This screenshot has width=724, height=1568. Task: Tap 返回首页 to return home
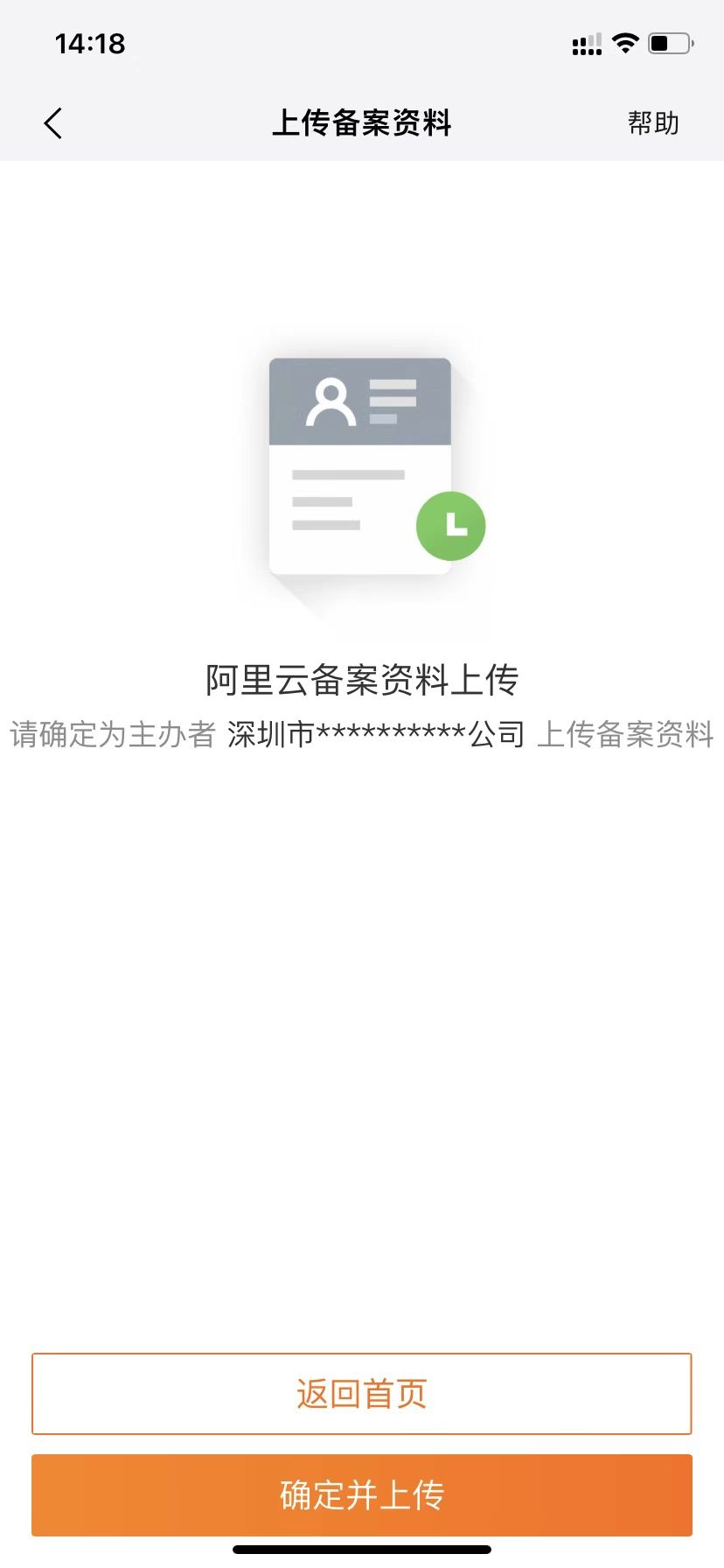coord(361,1394)
